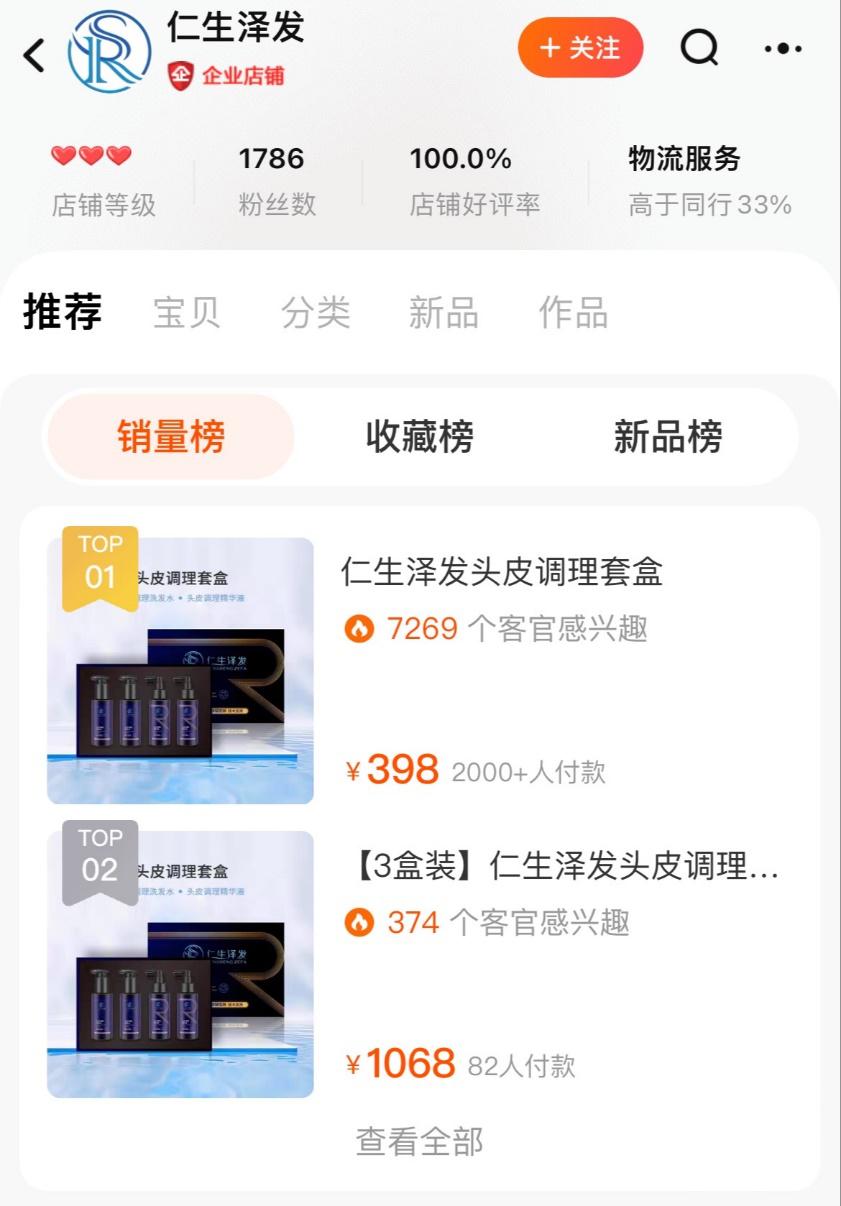Select the 收藏榜 ranking

(419, 437)
